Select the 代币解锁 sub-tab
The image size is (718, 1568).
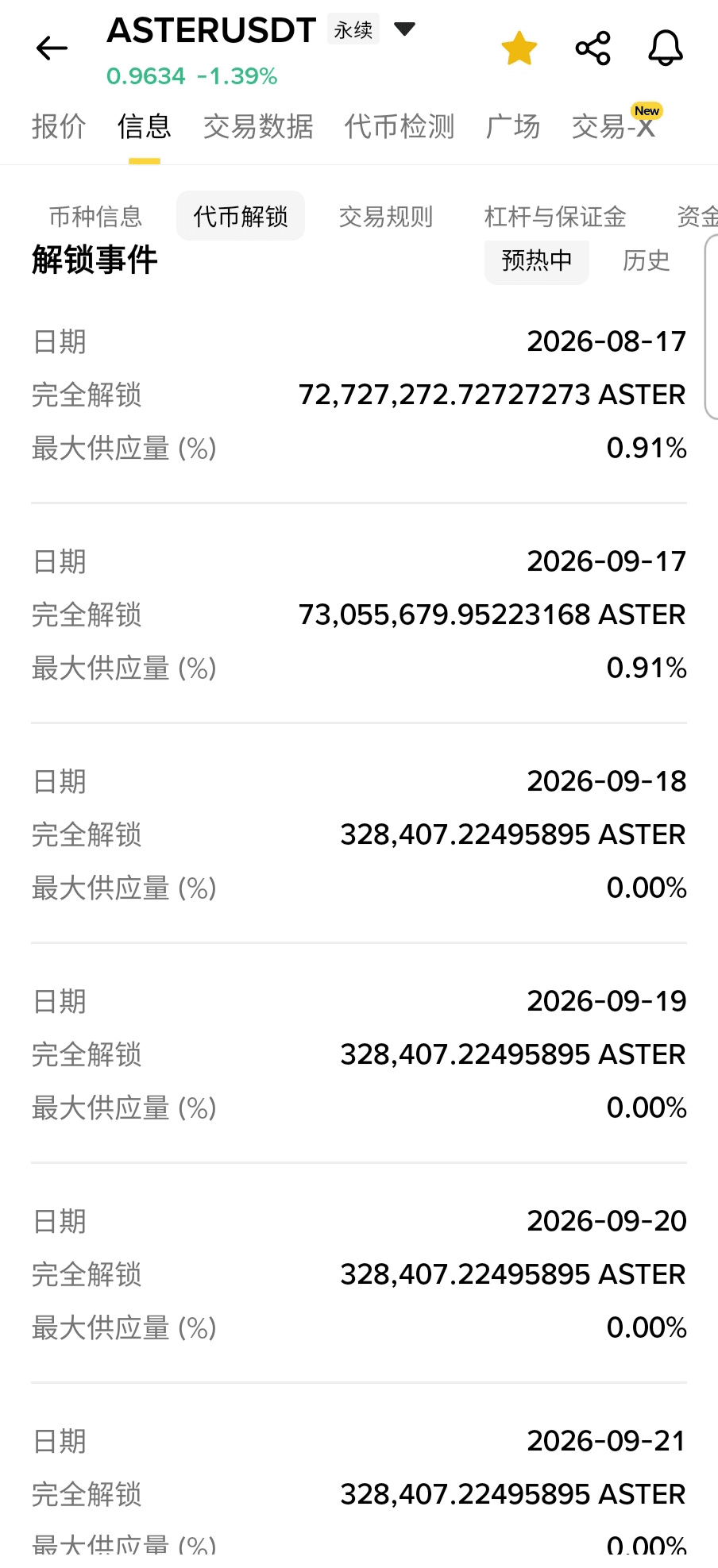[x=241, y=216]
